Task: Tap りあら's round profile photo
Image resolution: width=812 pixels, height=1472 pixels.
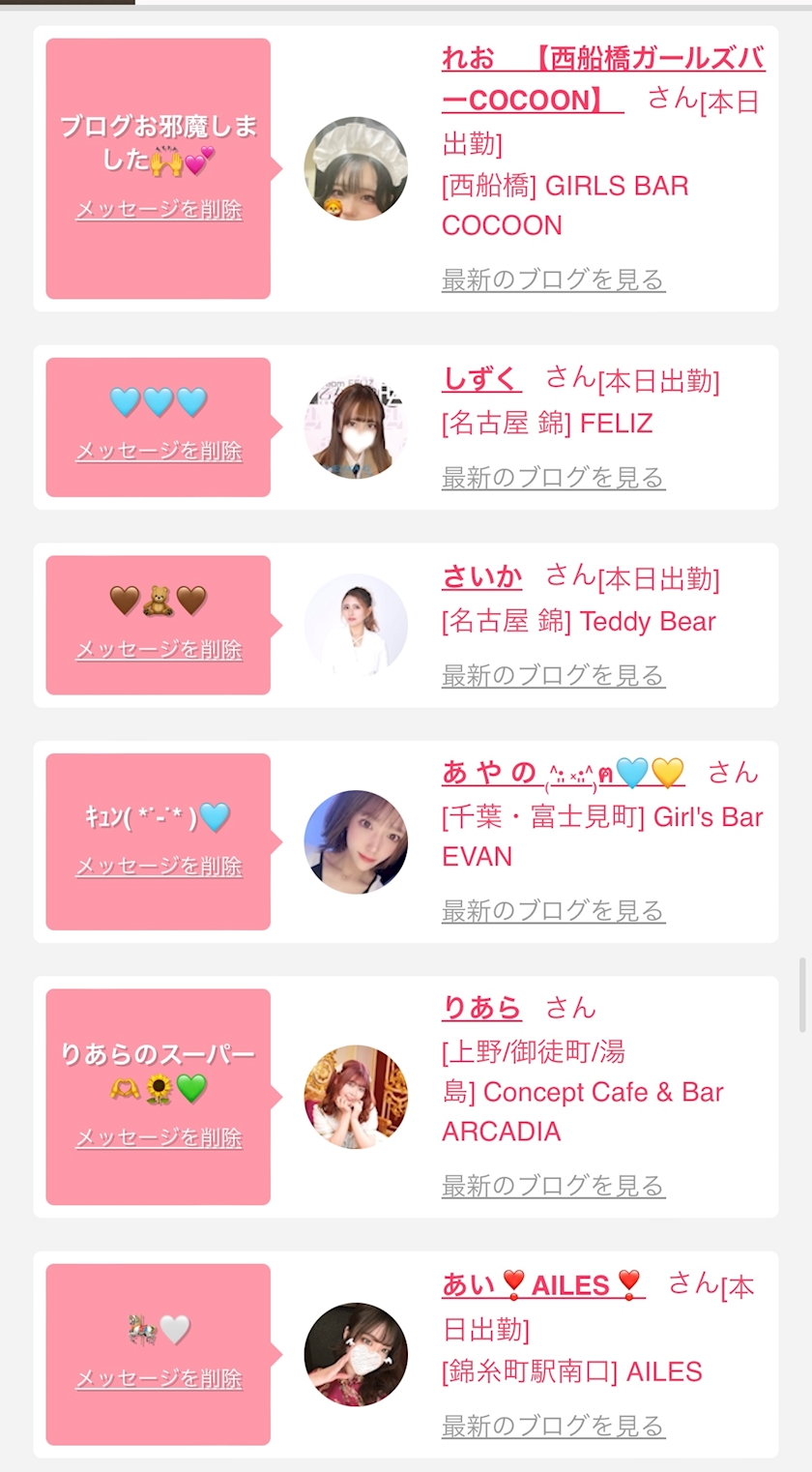Action: pos(356,1097)
